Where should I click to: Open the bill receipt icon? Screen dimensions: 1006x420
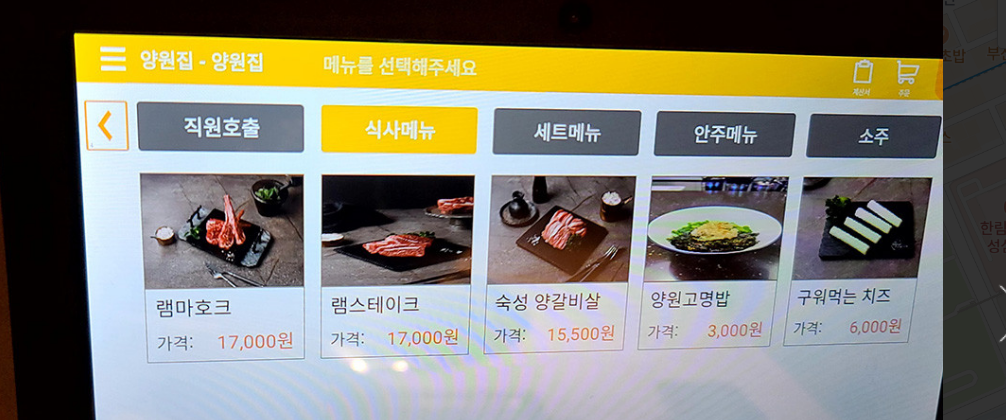coord(862,74)
